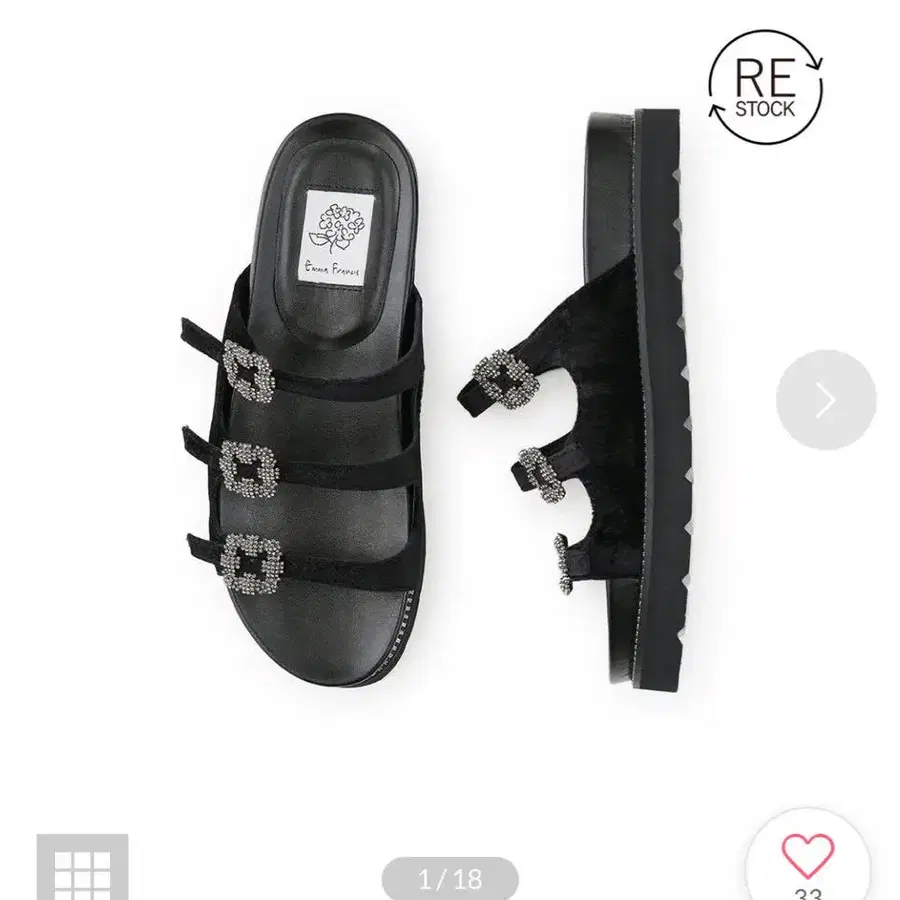
Task: Like this product with the heart
Action: pos(807,857)
